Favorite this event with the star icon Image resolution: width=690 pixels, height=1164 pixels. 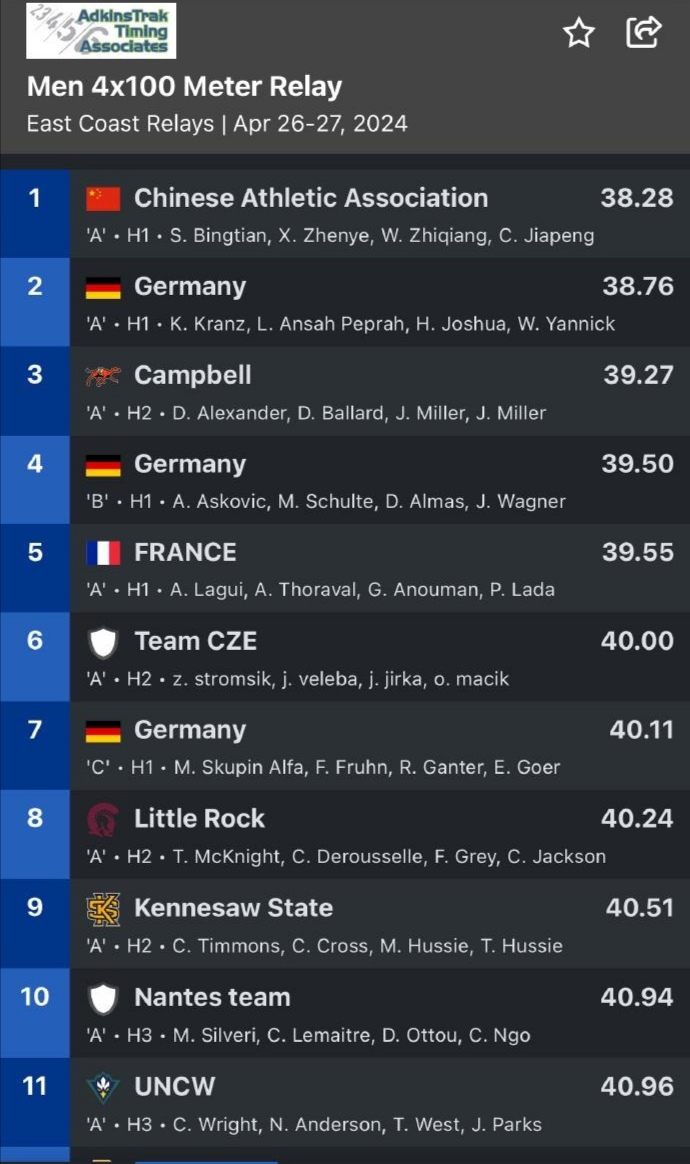(x=579, y=33)
